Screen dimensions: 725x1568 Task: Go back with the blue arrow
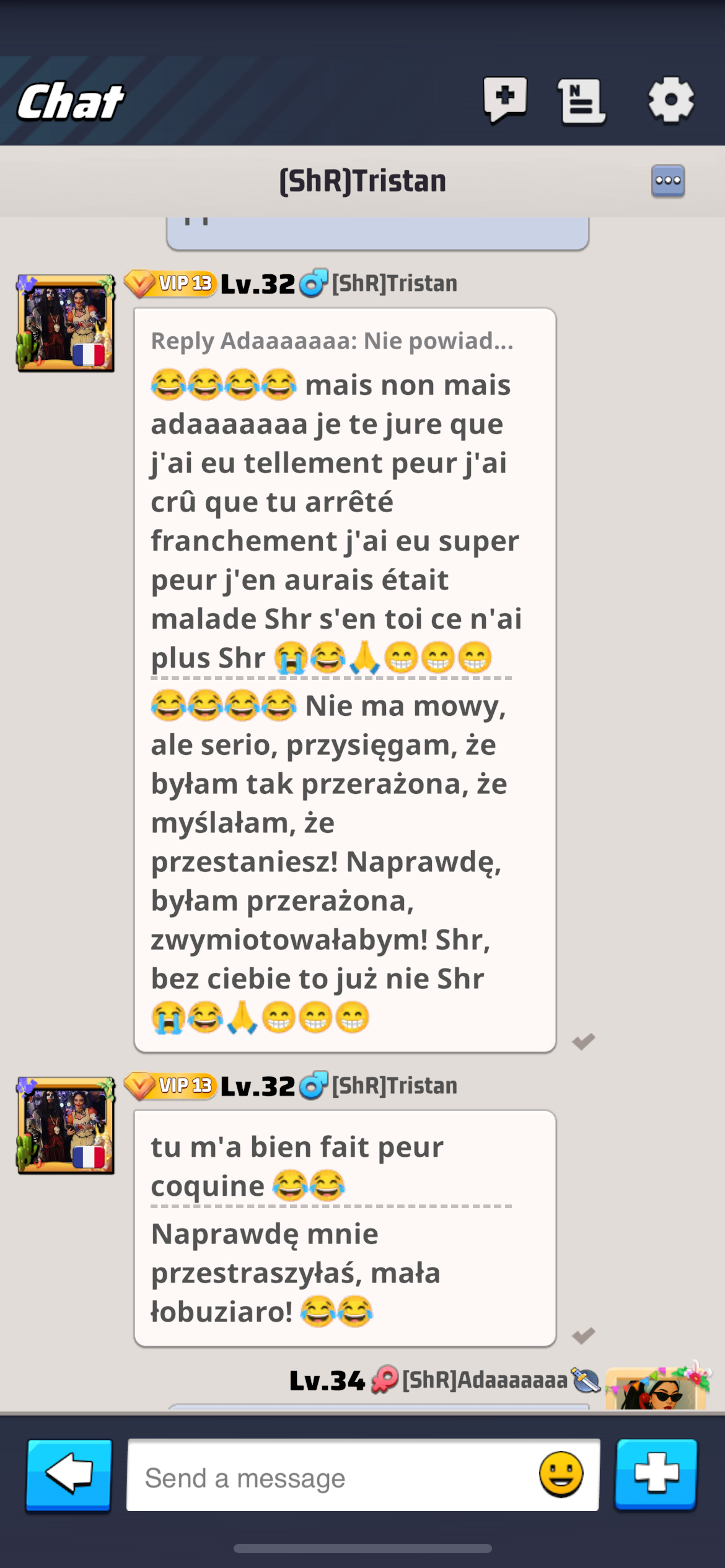[x=69, y=1475]
